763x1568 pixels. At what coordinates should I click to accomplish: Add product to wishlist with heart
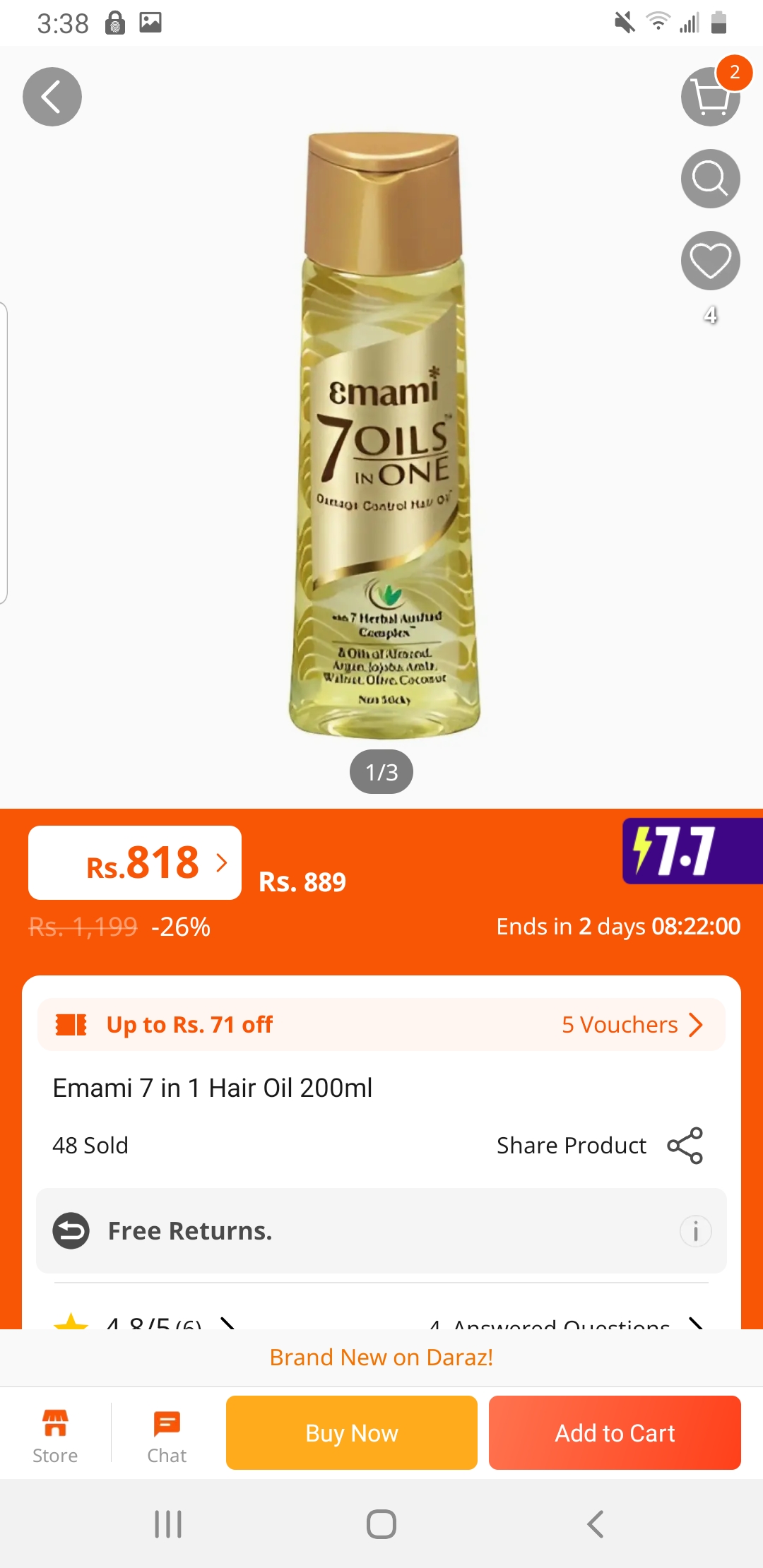(709, 261)
